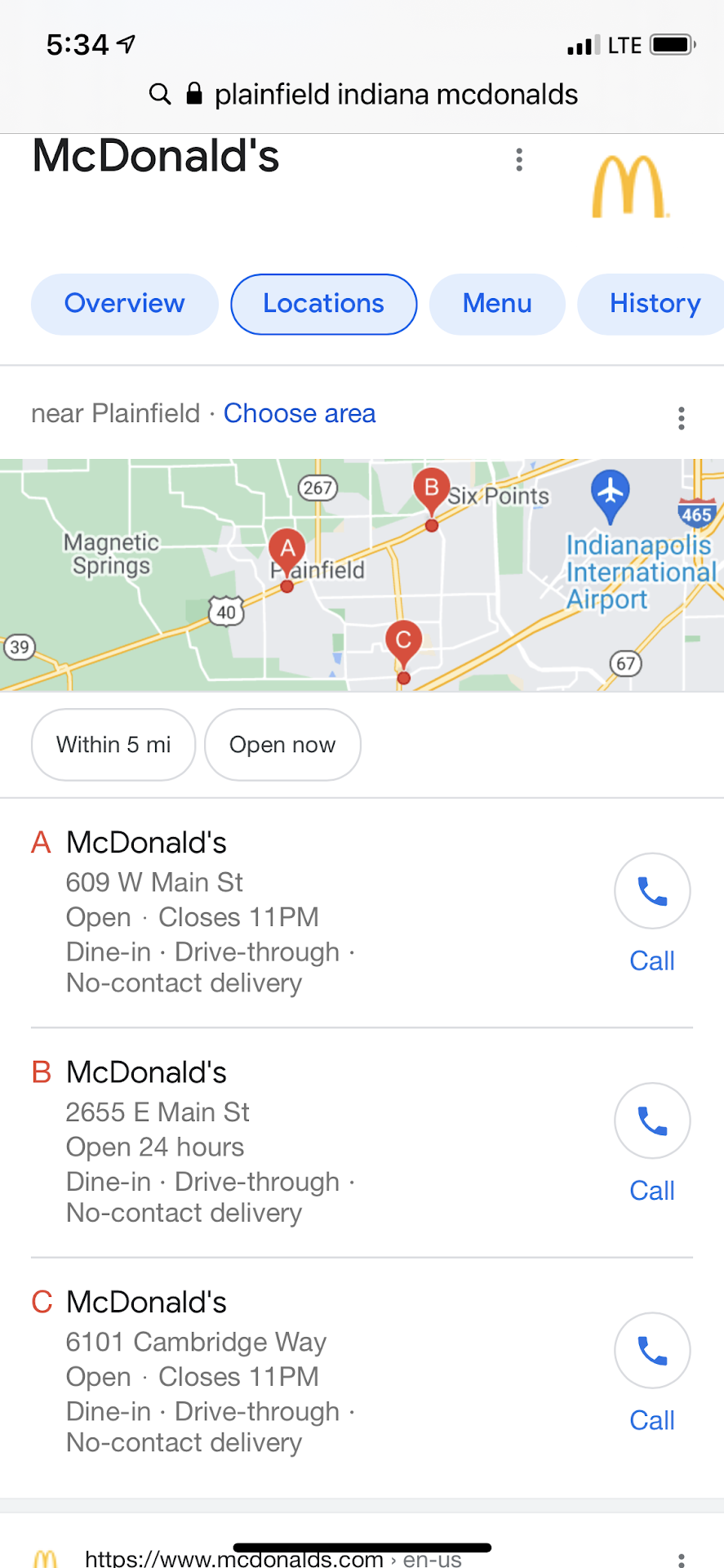Open McDonald's at 609 W Main St
724x1568 pixels.
pyautogui.click(x=147, y=843)
